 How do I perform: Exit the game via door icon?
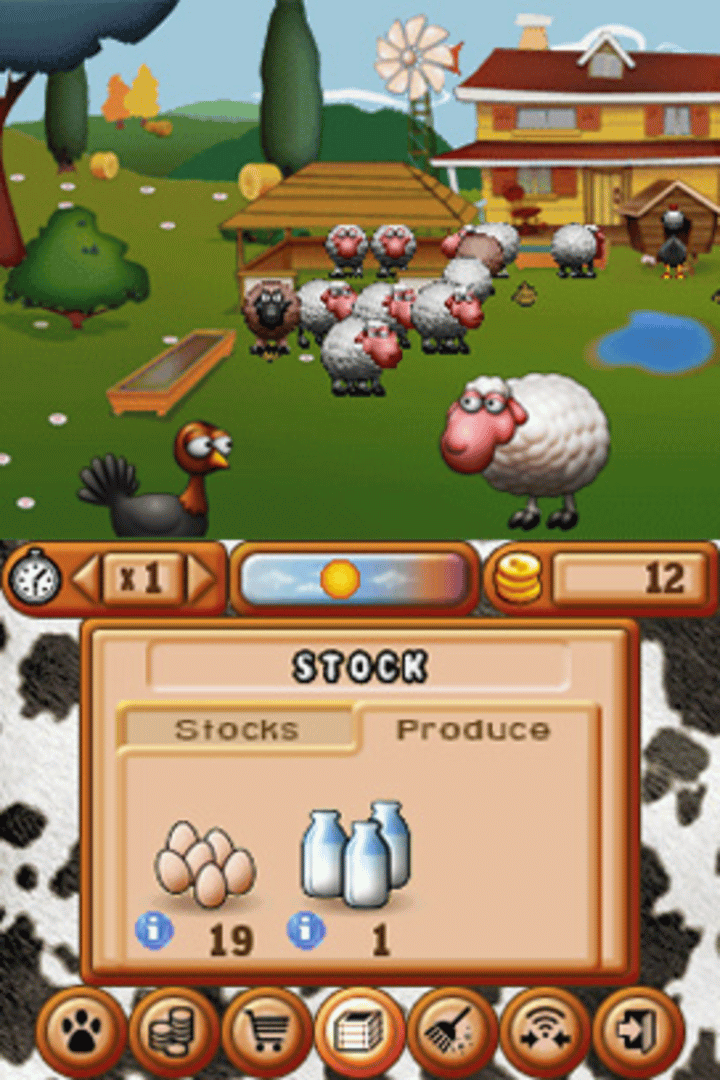coord(638,1031)
